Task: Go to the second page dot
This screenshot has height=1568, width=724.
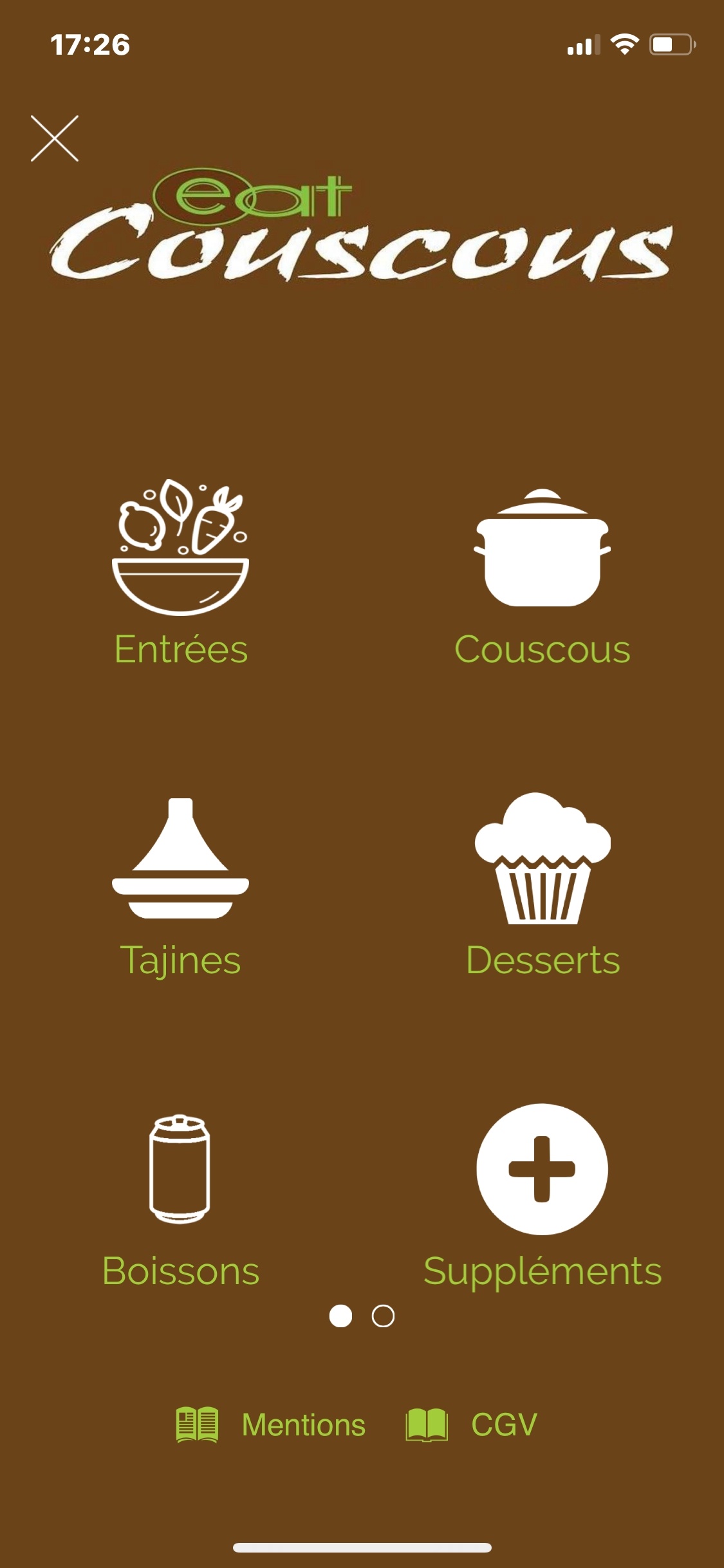Action: [383, 1316]
